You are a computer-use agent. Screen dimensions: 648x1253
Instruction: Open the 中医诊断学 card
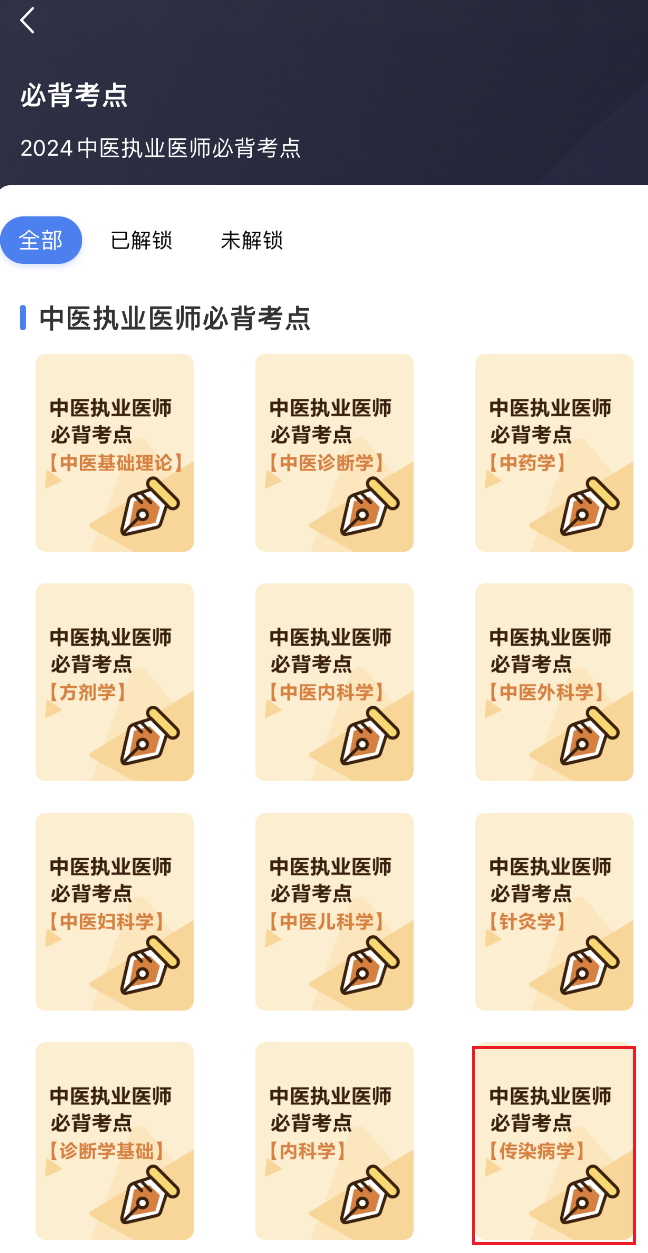click(334, 452)
